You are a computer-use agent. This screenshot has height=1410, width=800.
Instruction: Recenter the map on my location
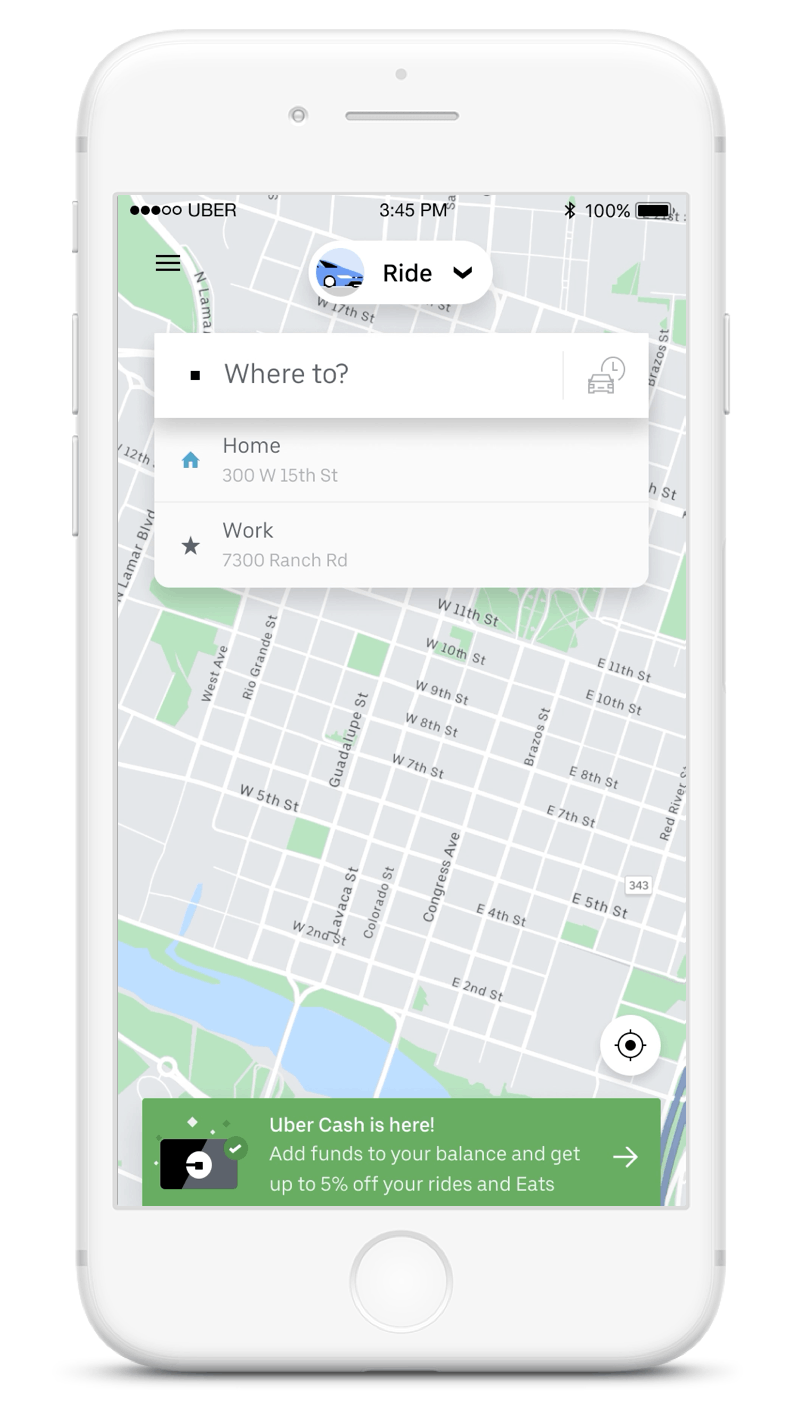coord(630,1045)
